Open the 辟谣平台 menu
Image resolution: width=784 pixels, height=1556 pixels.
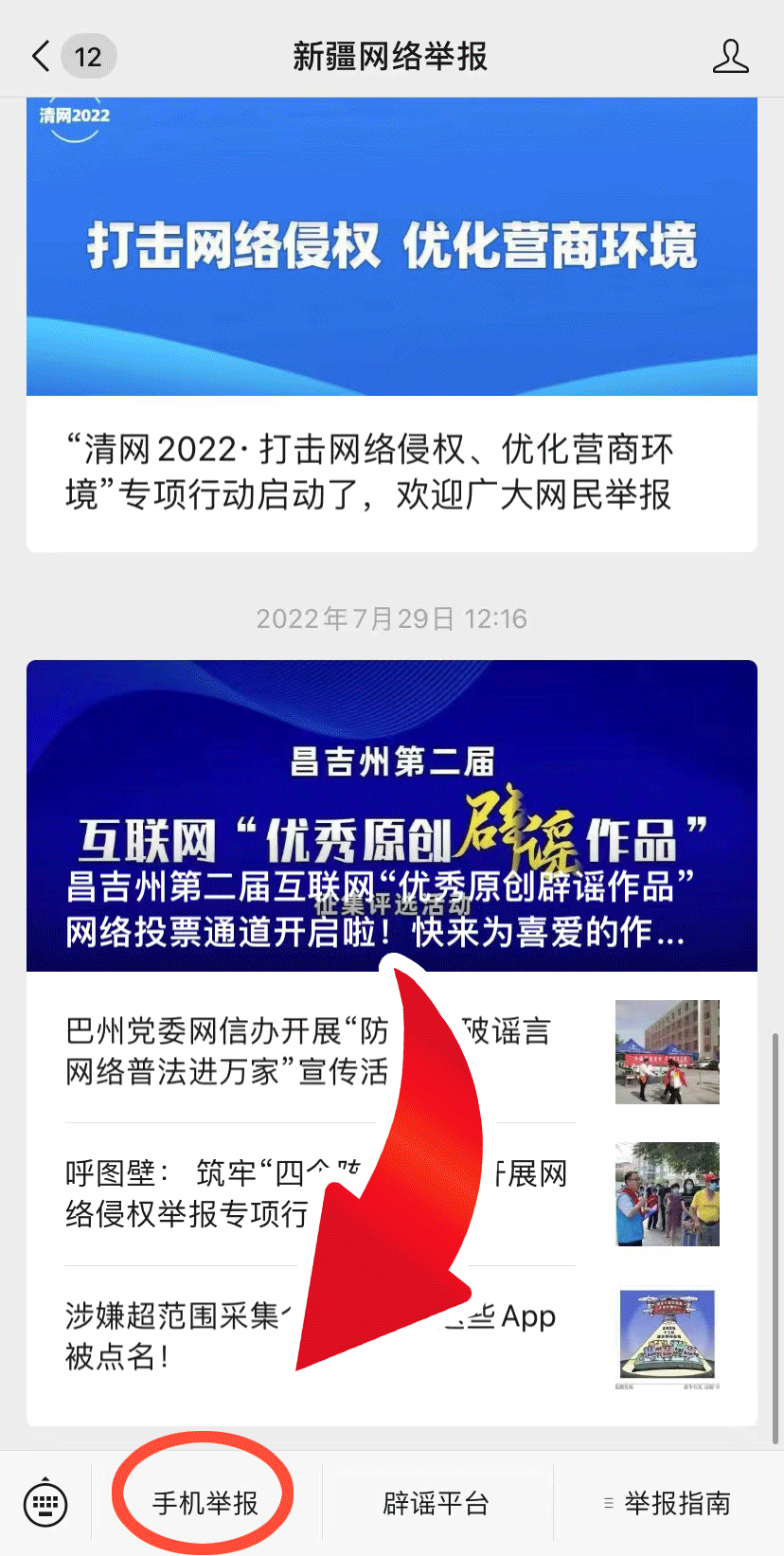(437, 1502)
